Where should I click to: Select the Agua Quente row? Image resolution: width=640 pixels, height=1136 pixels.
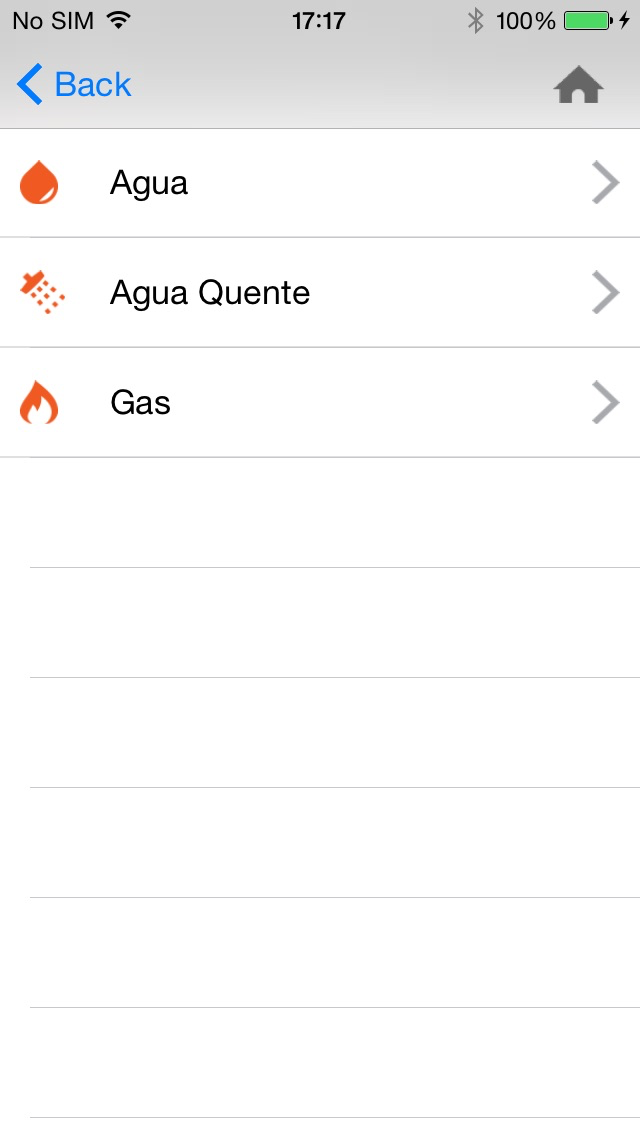320,293
